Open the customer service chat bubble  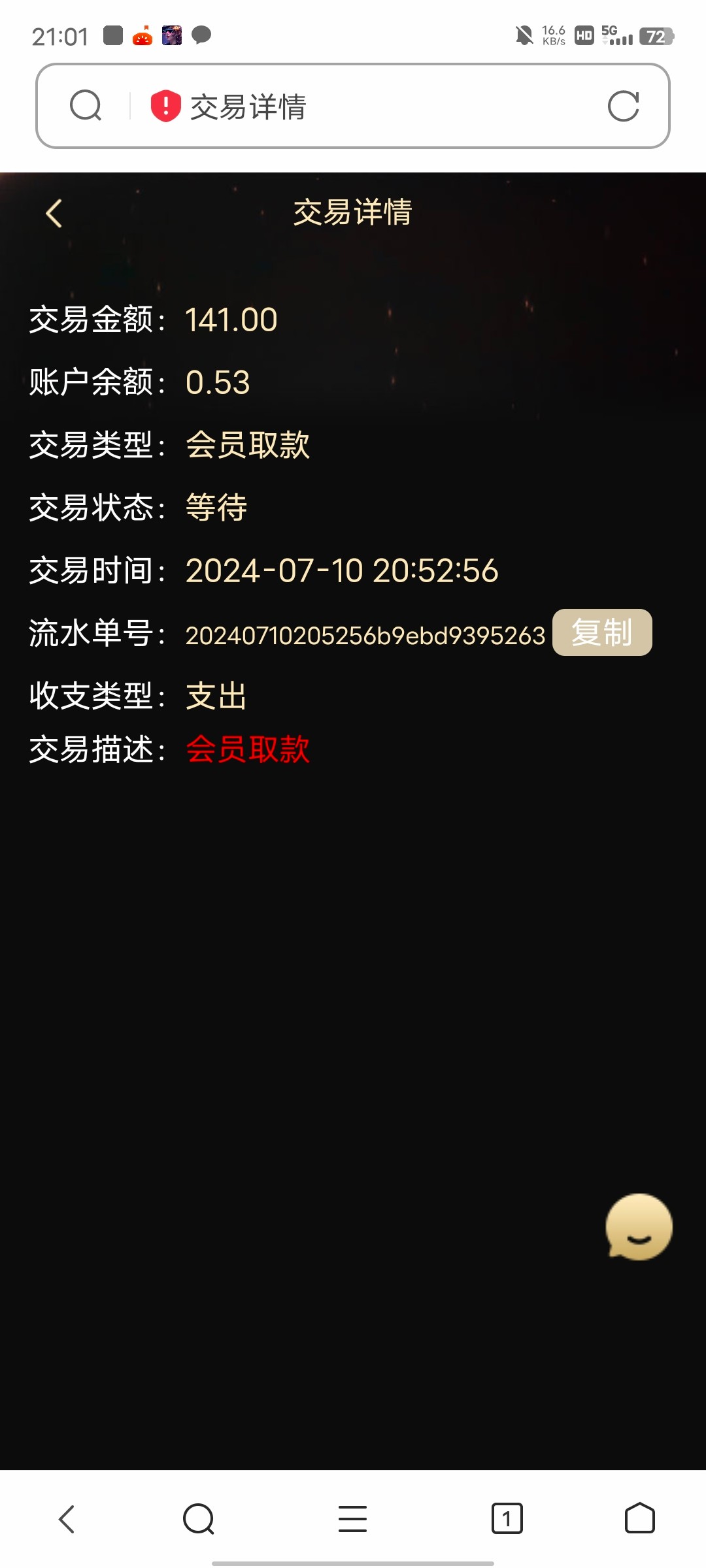click(639, 1227)
